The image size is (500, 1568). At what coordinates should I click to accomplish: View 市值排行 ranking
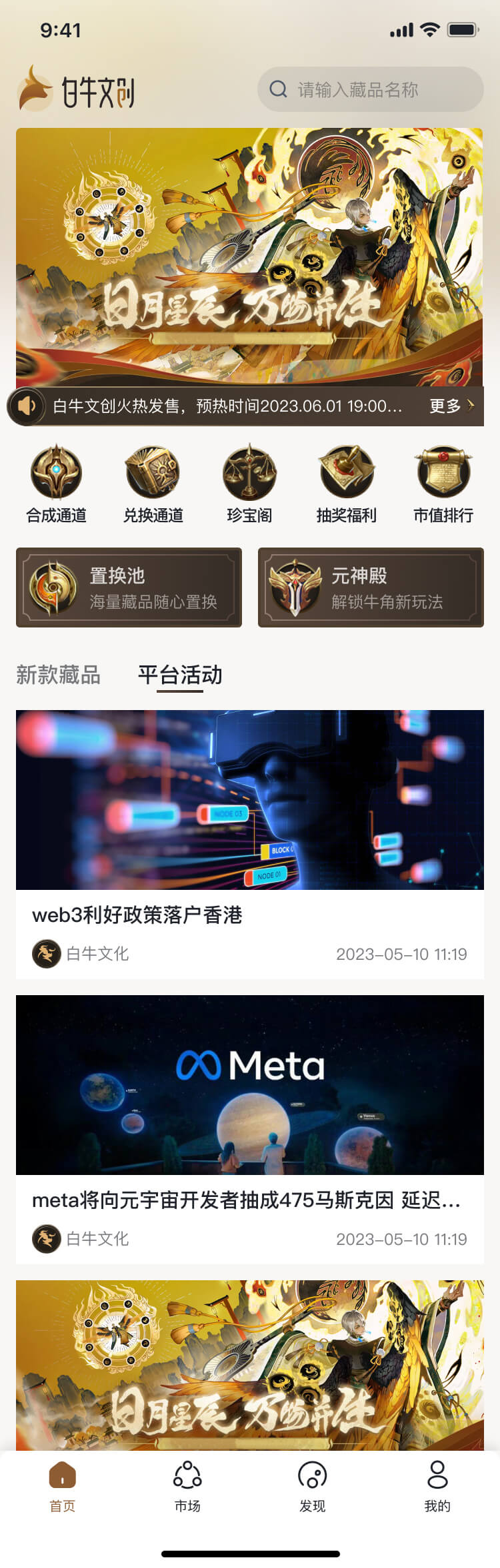pos(443,484)
